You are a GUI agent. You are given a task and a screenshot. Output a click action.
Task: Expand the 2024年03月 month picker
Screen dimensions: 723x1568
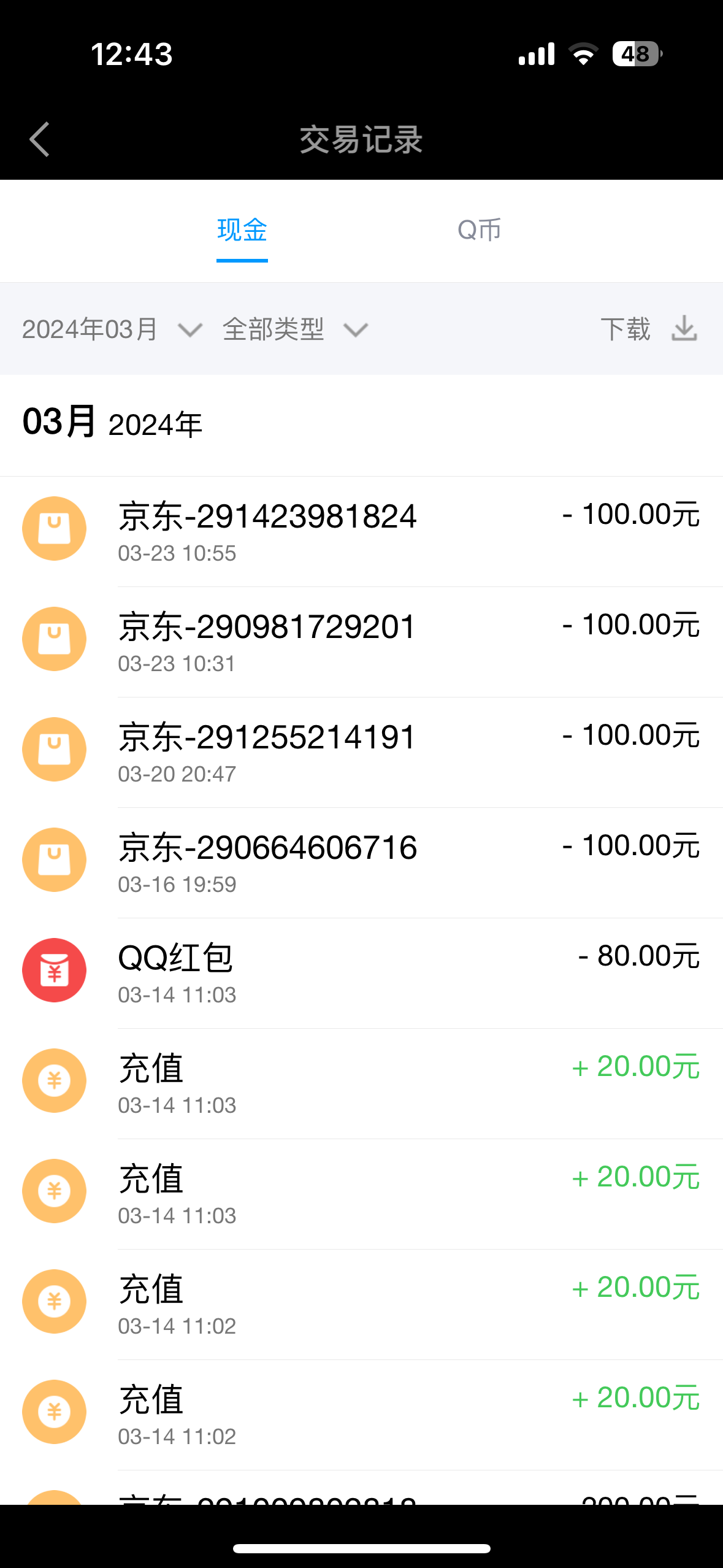112,329
